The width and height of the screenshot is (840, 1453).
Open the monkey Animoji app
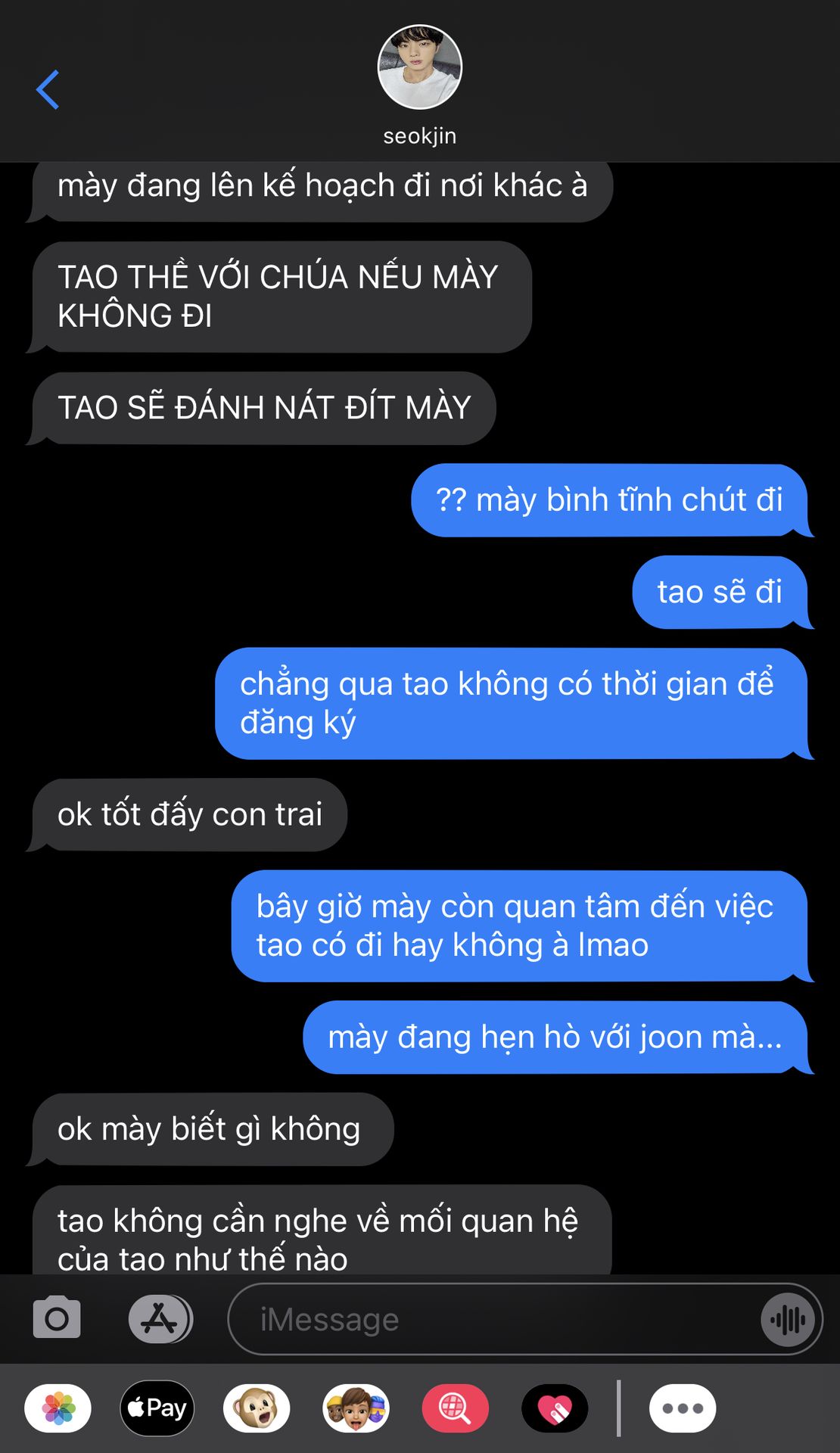click(x=256, y=1408)
